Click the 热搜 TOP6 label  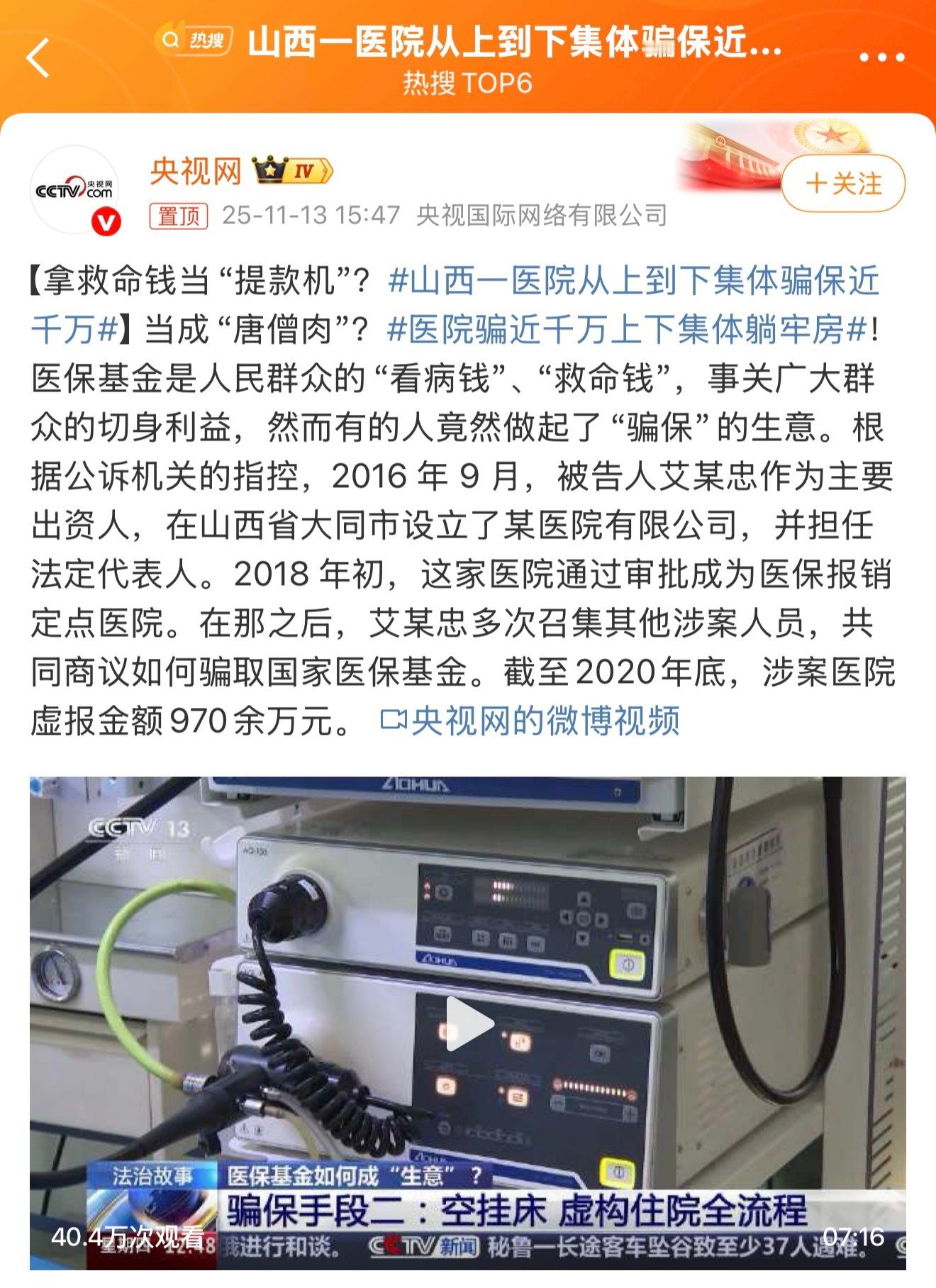click(x=468, y=84)
